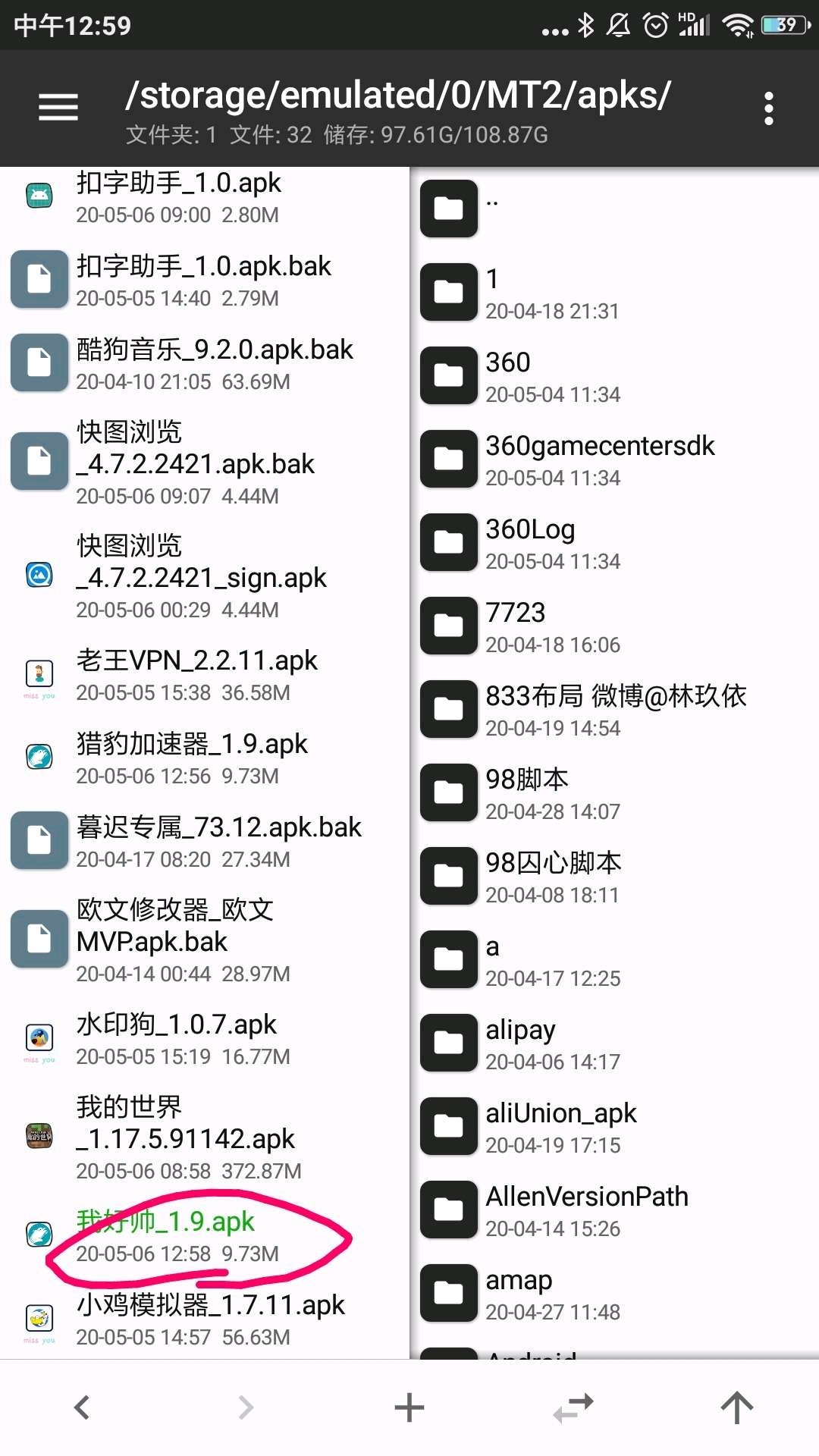The image size is (819, 1456).
Task: Tap the plus icon to create new file
Action: (x=409, y=1407)
